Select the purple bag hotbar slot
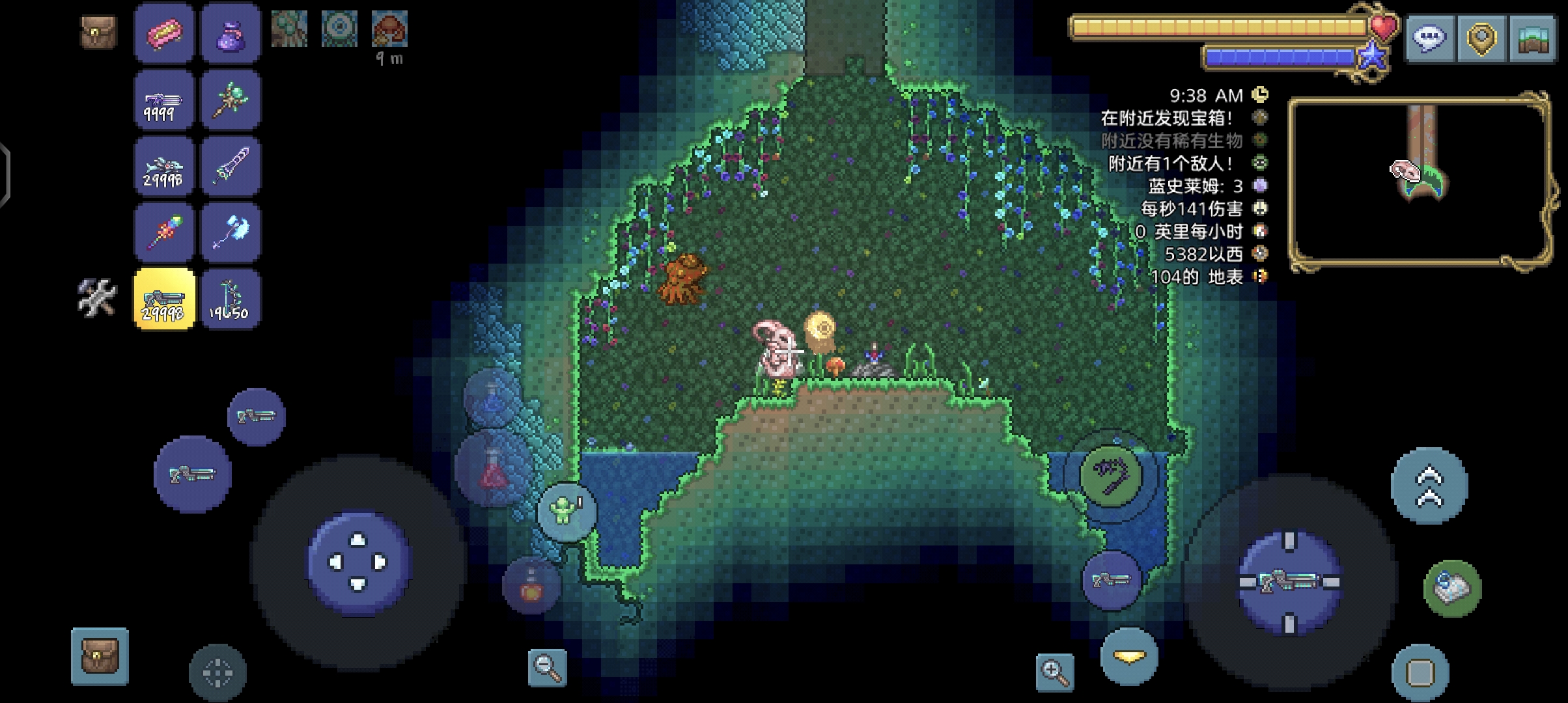The image size is (1568, 703). (230, 33)
